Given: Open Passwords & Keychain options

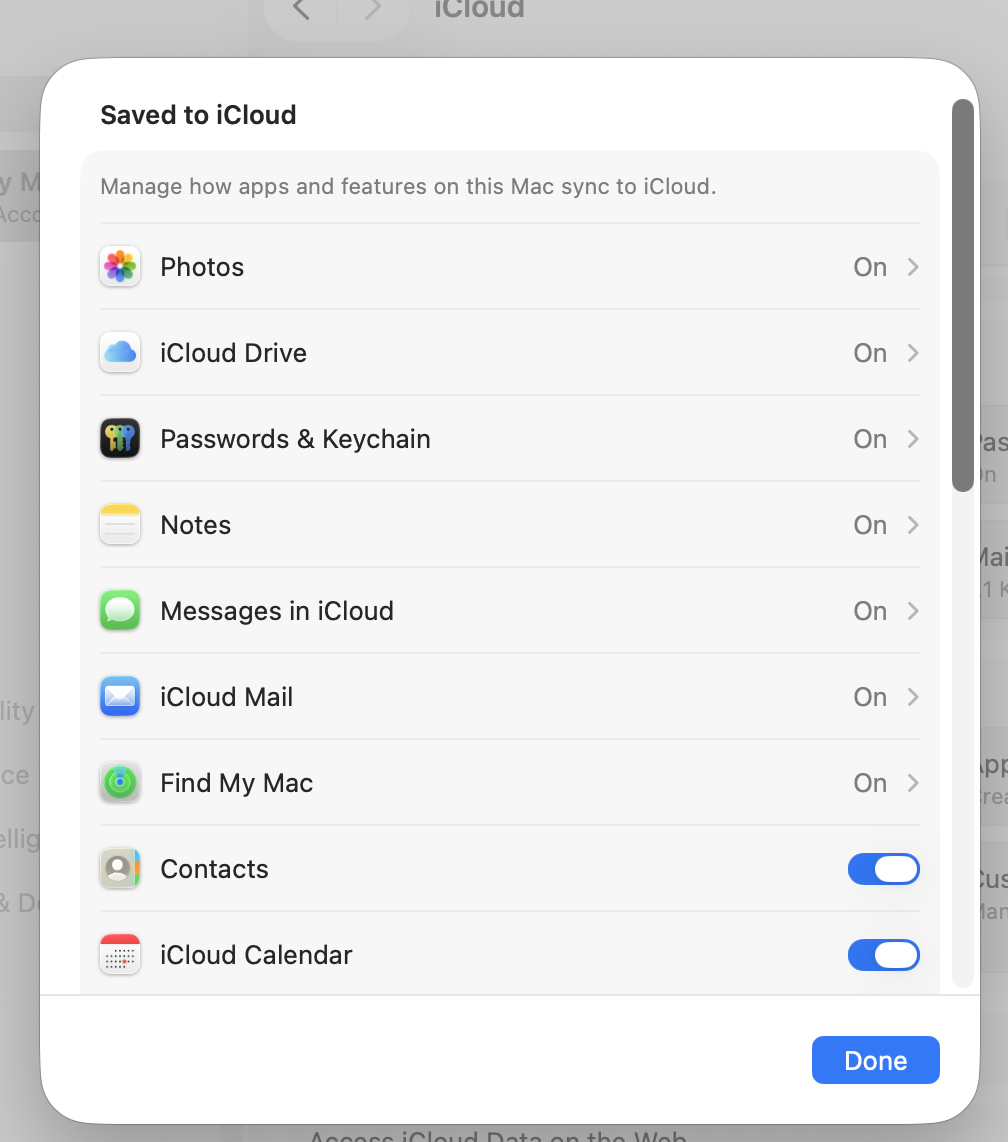Looking at the screenshot, I should (509, 439).
